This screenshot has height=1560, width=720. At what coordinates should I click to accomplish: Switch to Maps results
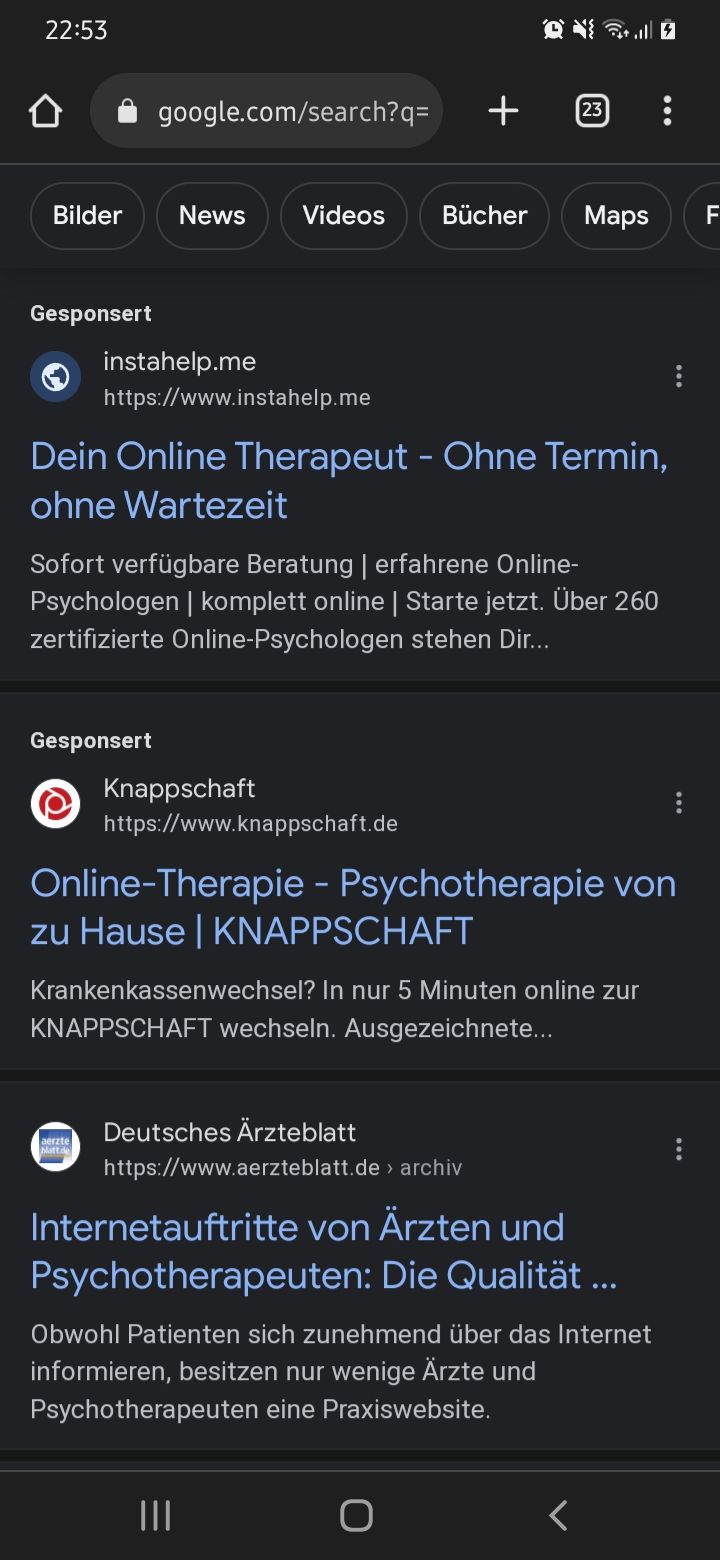click(616, 216)
